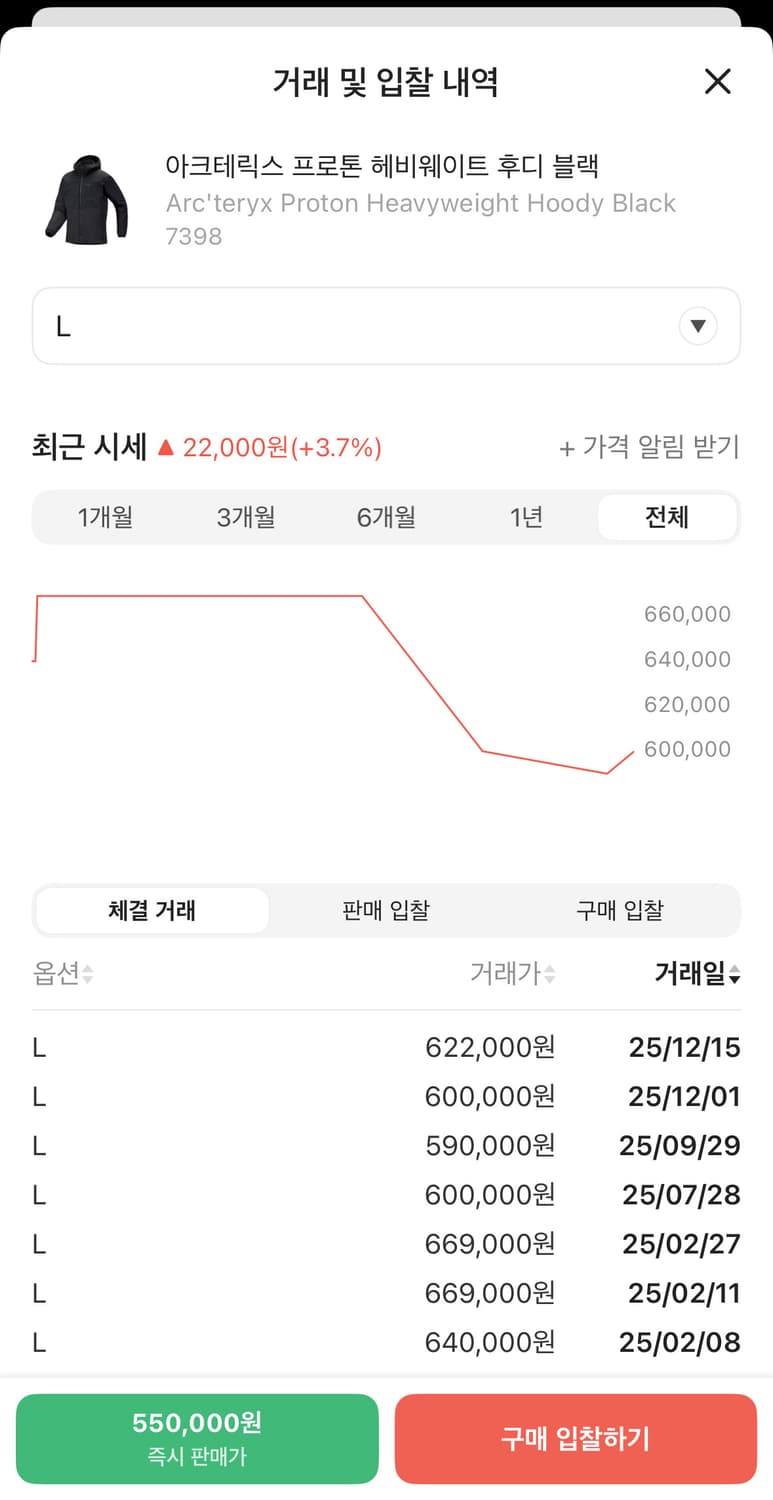The width and height of the screenshot is (773, 1500).
Task: Click the chevron circle on the size selector
Action: point(697,325)
